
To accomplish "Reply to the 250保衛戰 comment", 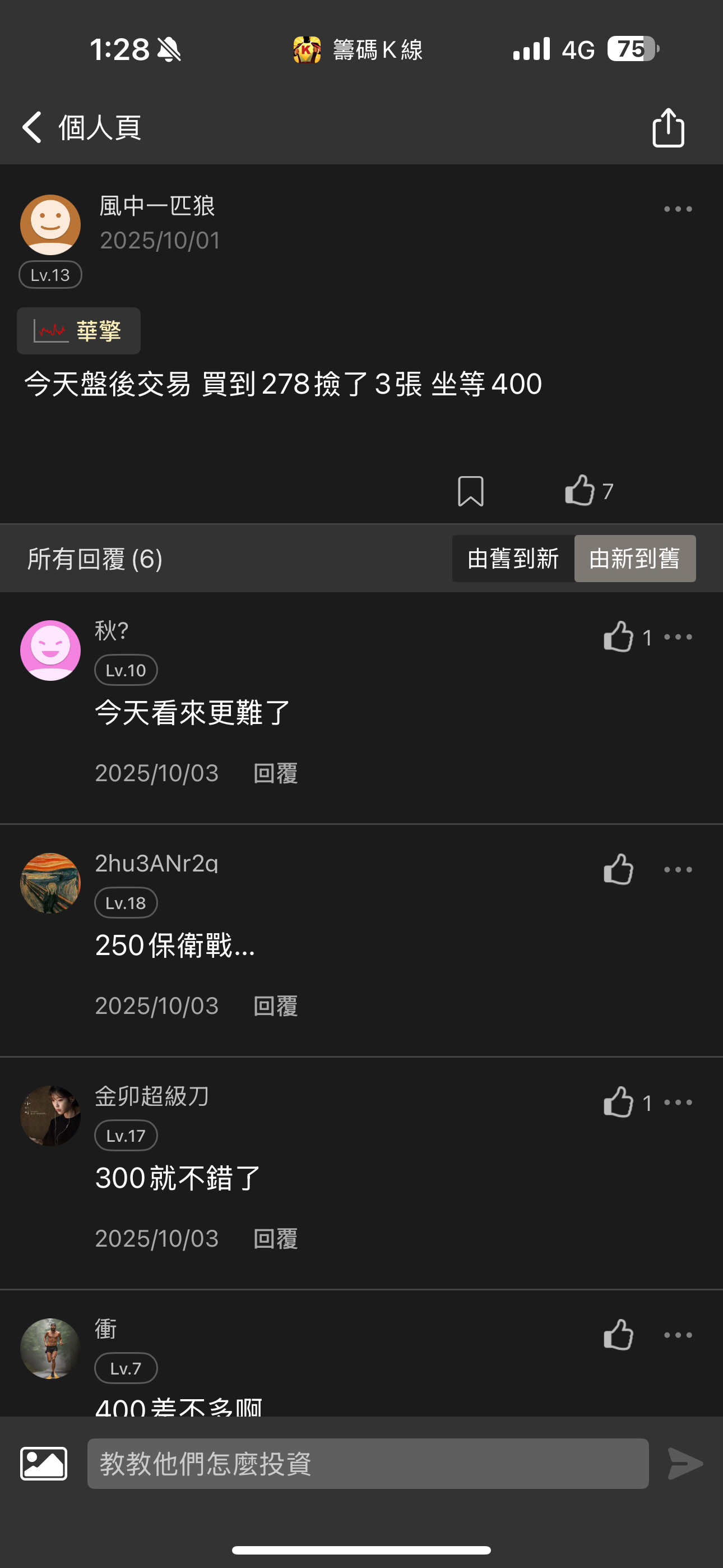I will tap(275, 1006).
